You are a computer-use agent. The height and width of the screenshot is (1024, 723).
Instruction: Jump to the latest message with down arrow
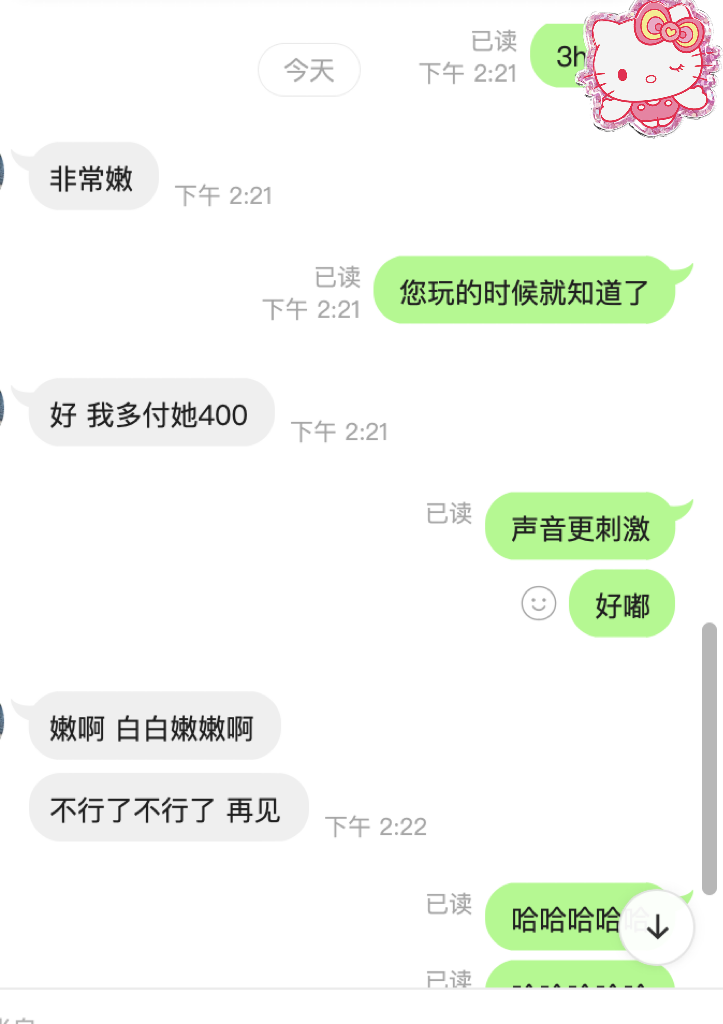pyautogui.click(x=657, y=927)
